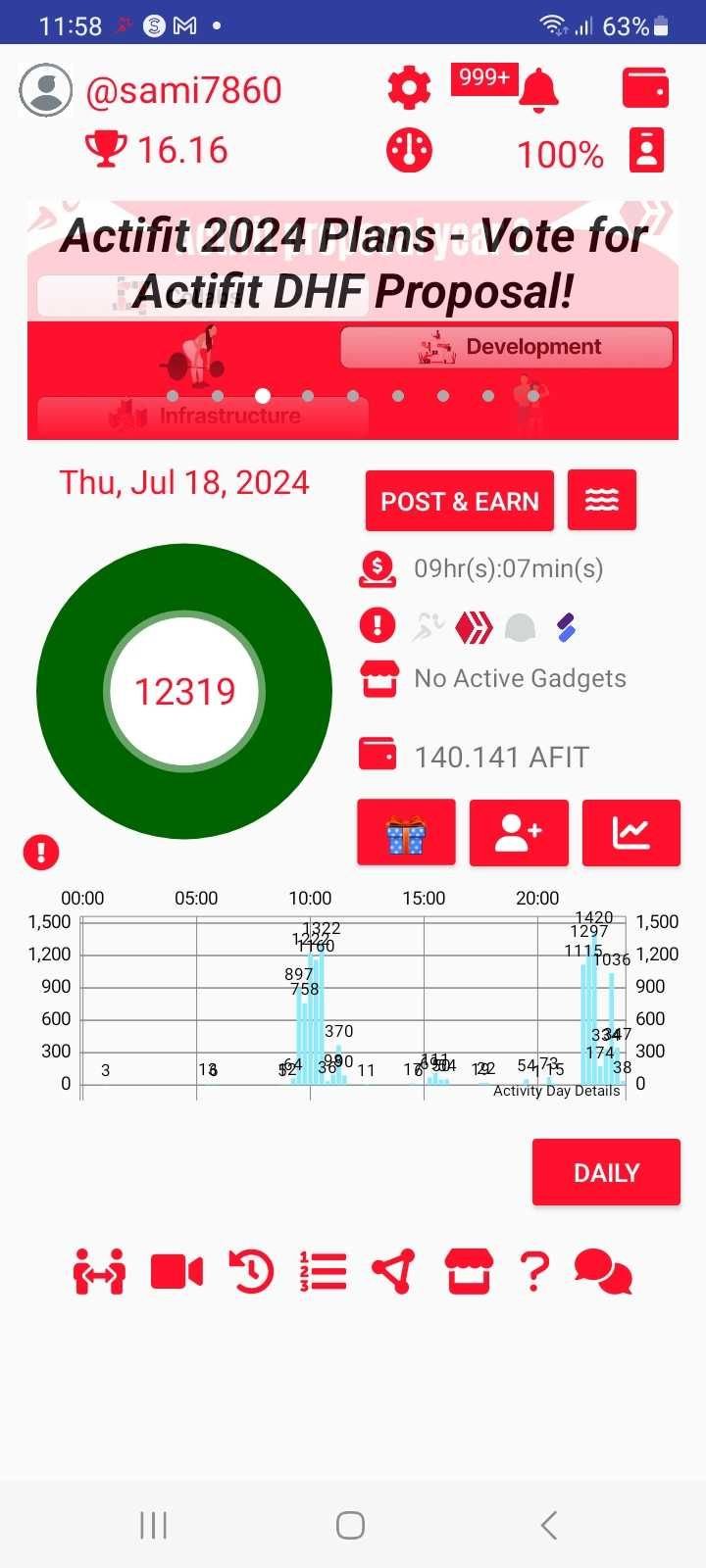The width and height of the screenshot is (706, 1568).
Task: Tap the add-user referral button
Action: 519,833
